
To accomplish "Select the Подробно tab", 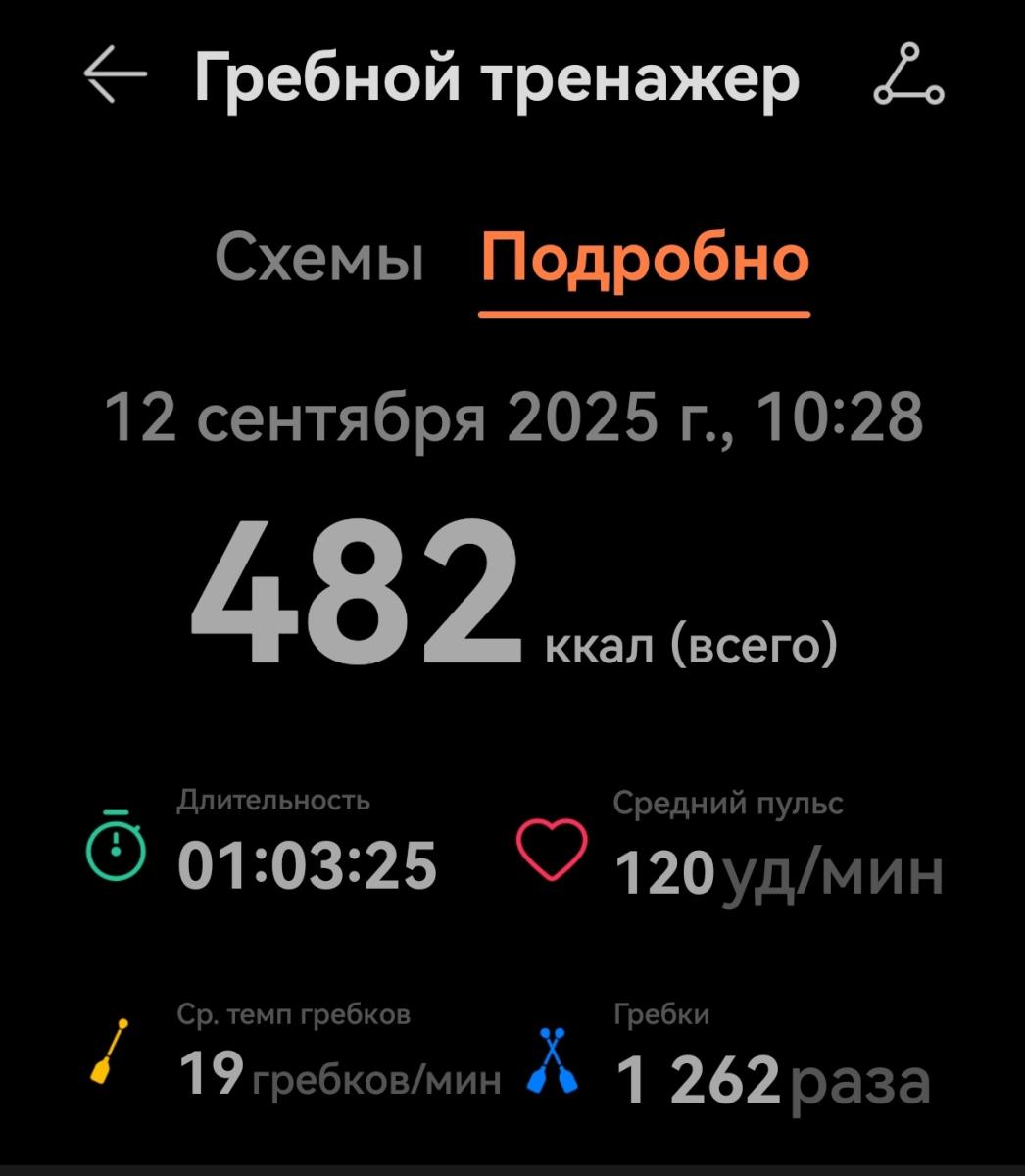I will click(x=644, y=259).
